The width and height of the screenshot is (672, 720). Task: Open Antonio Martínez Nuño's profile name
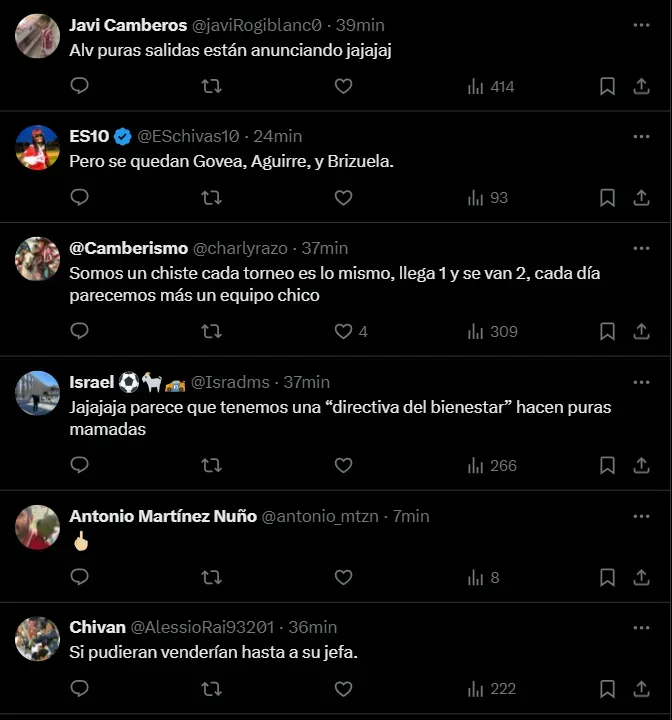click(162, 516)
